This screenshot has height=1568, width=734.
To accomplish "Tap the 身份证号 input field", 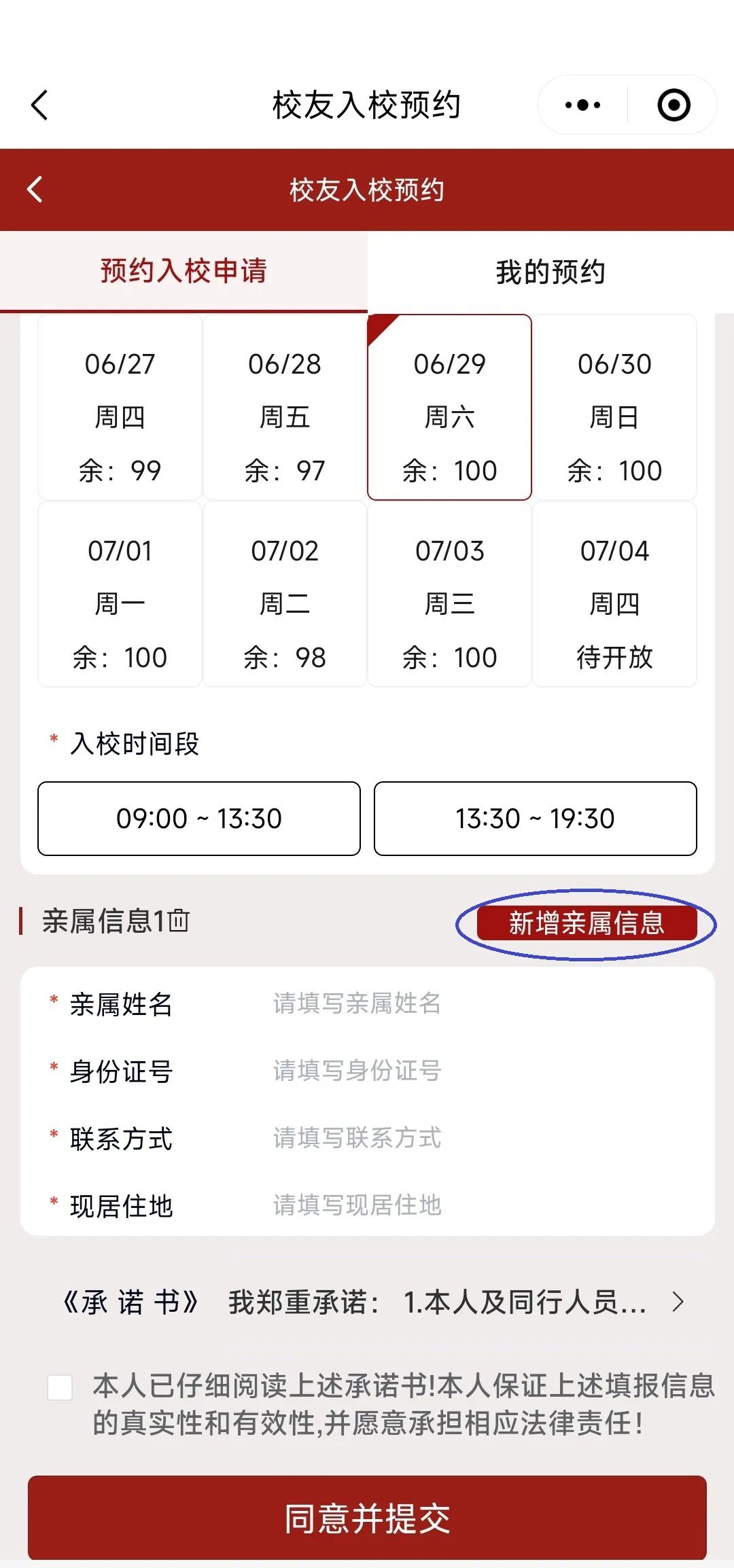I will 476,1071.
